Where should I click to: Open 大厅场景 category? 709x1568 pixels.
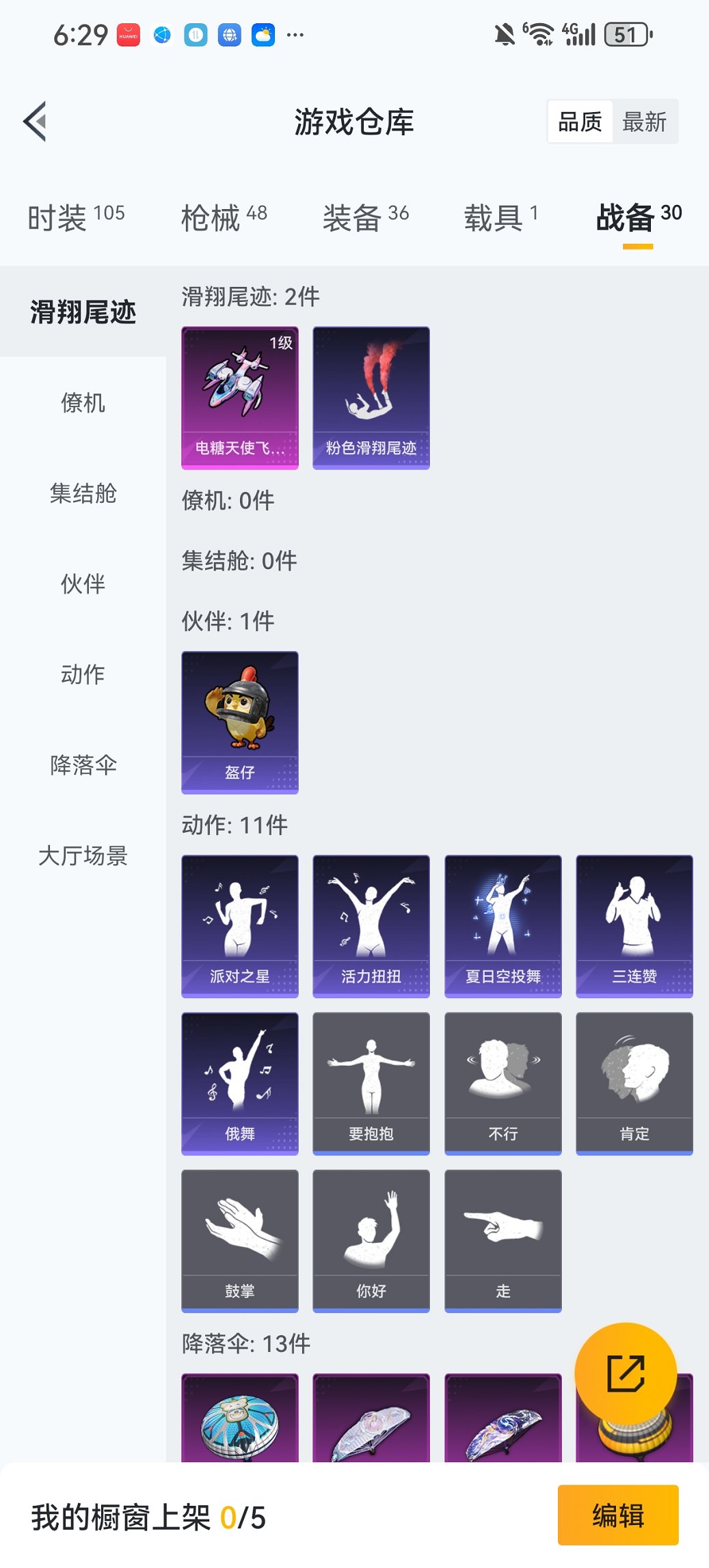(83, 855)
